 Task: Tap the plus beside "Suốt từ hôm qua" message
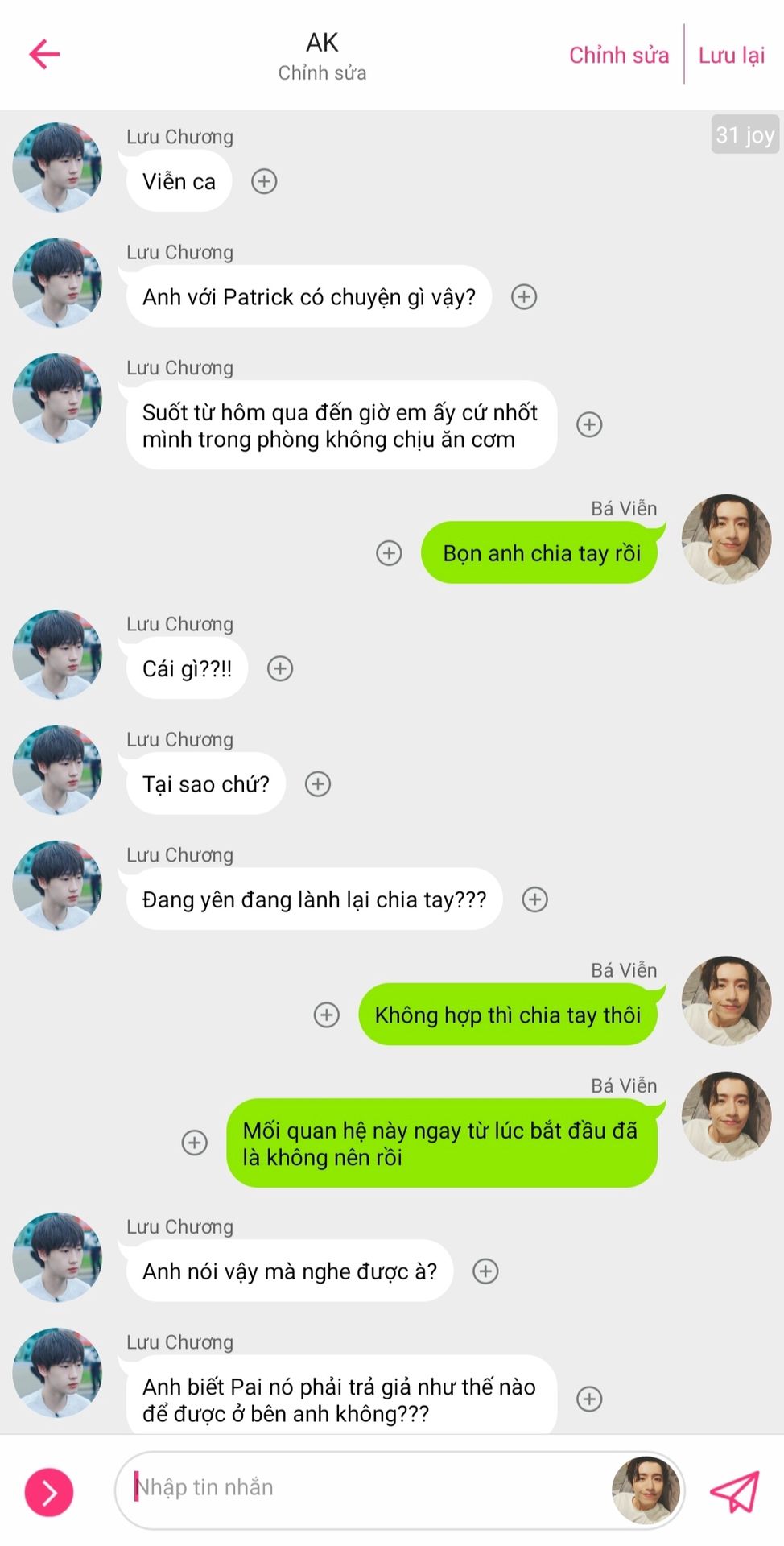point(590,424)
